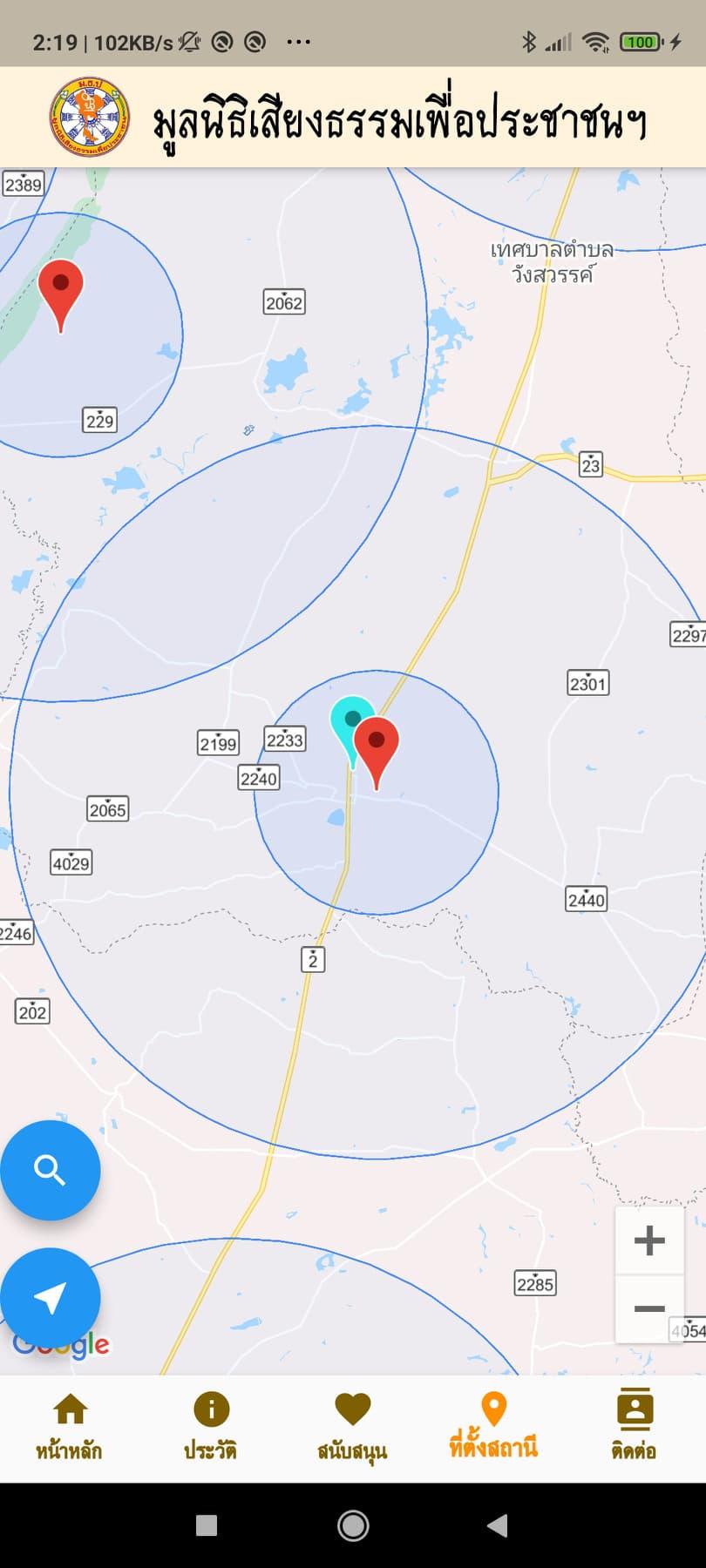
Task: Go to the สนับสนุน support tab
Action: pyautogui.click(x=352, y=1429)
